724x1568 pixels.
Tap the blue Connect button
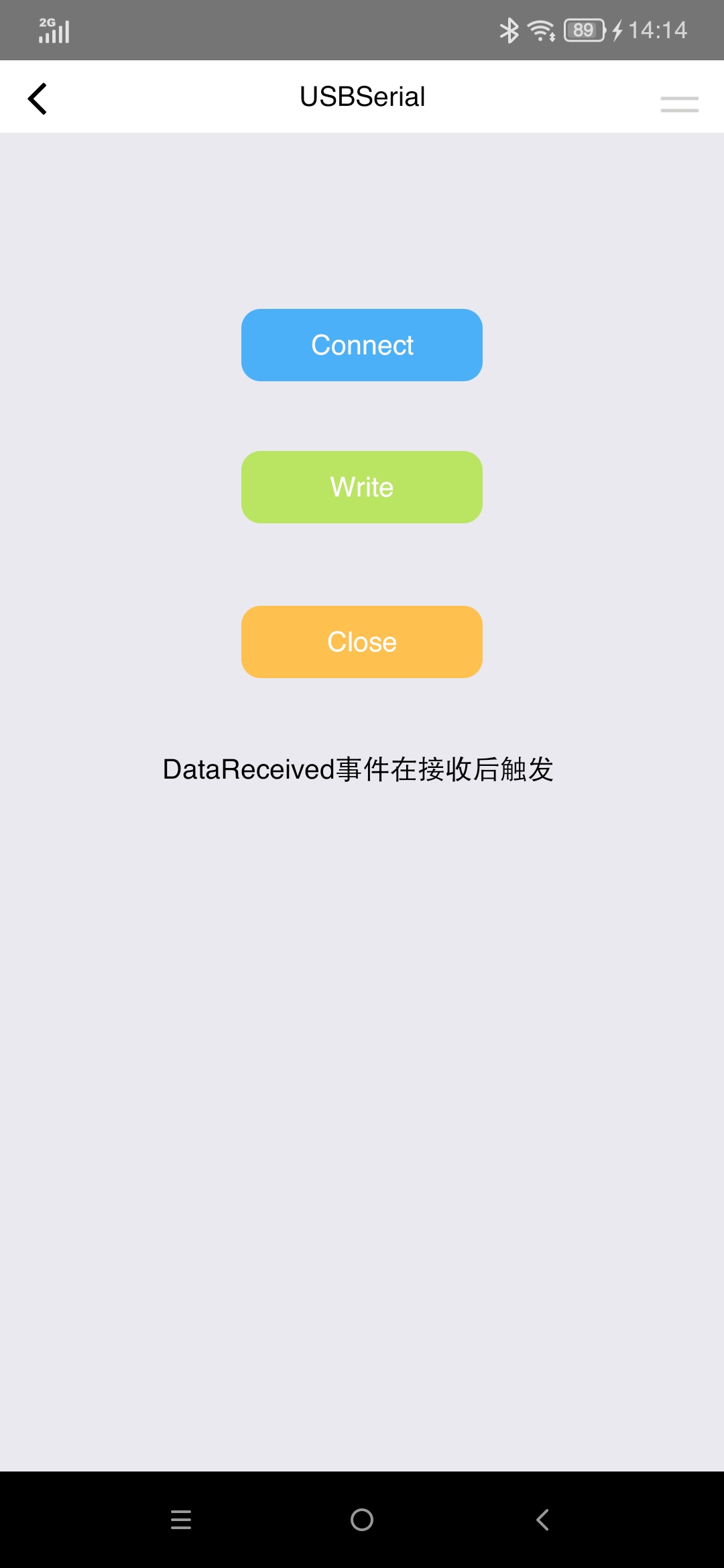click(x=362, y=345)
